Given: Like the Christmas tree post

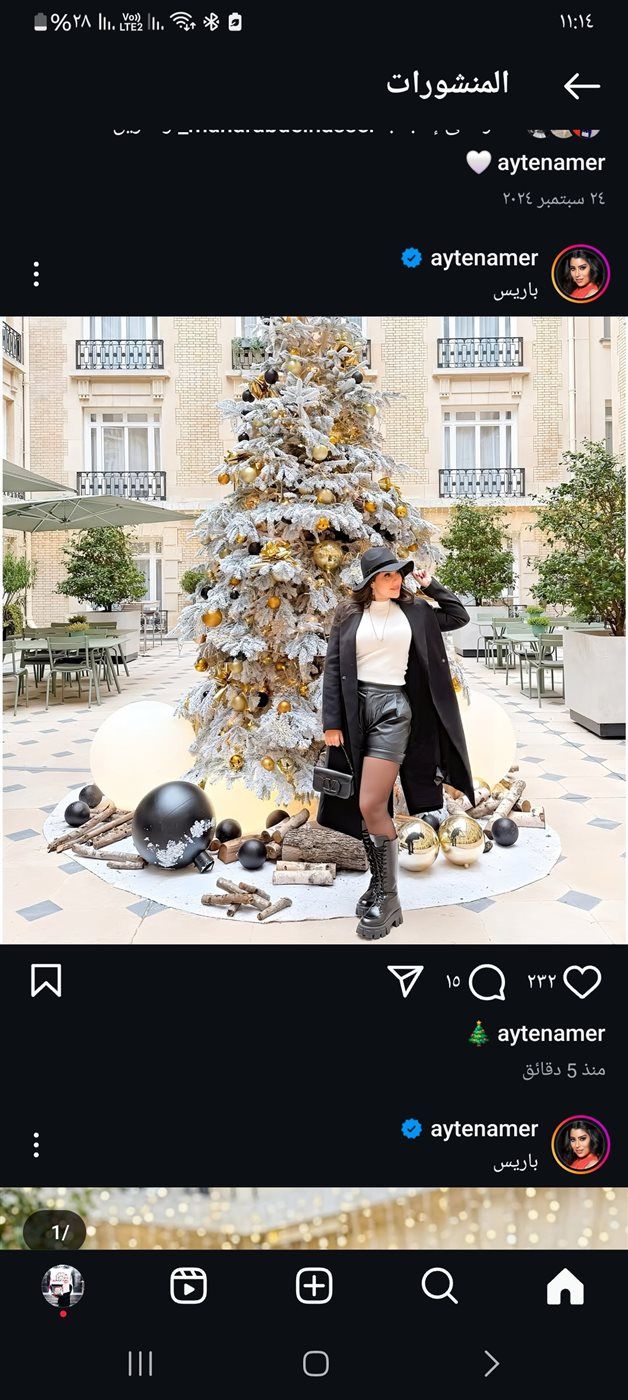Looking at the screenshot, I should [x=582, y=982].
